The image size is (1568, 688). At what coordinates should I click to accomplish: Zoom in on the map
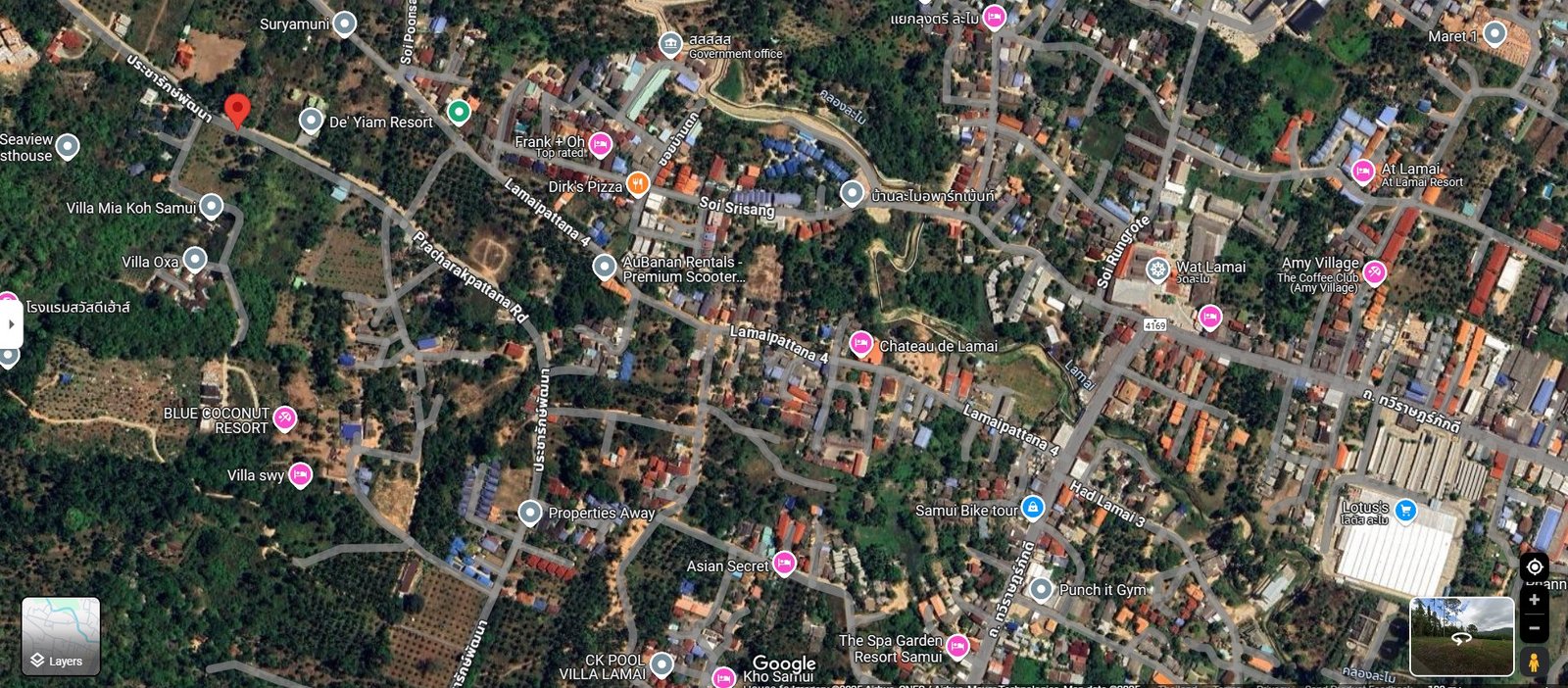click(1535, 600)
